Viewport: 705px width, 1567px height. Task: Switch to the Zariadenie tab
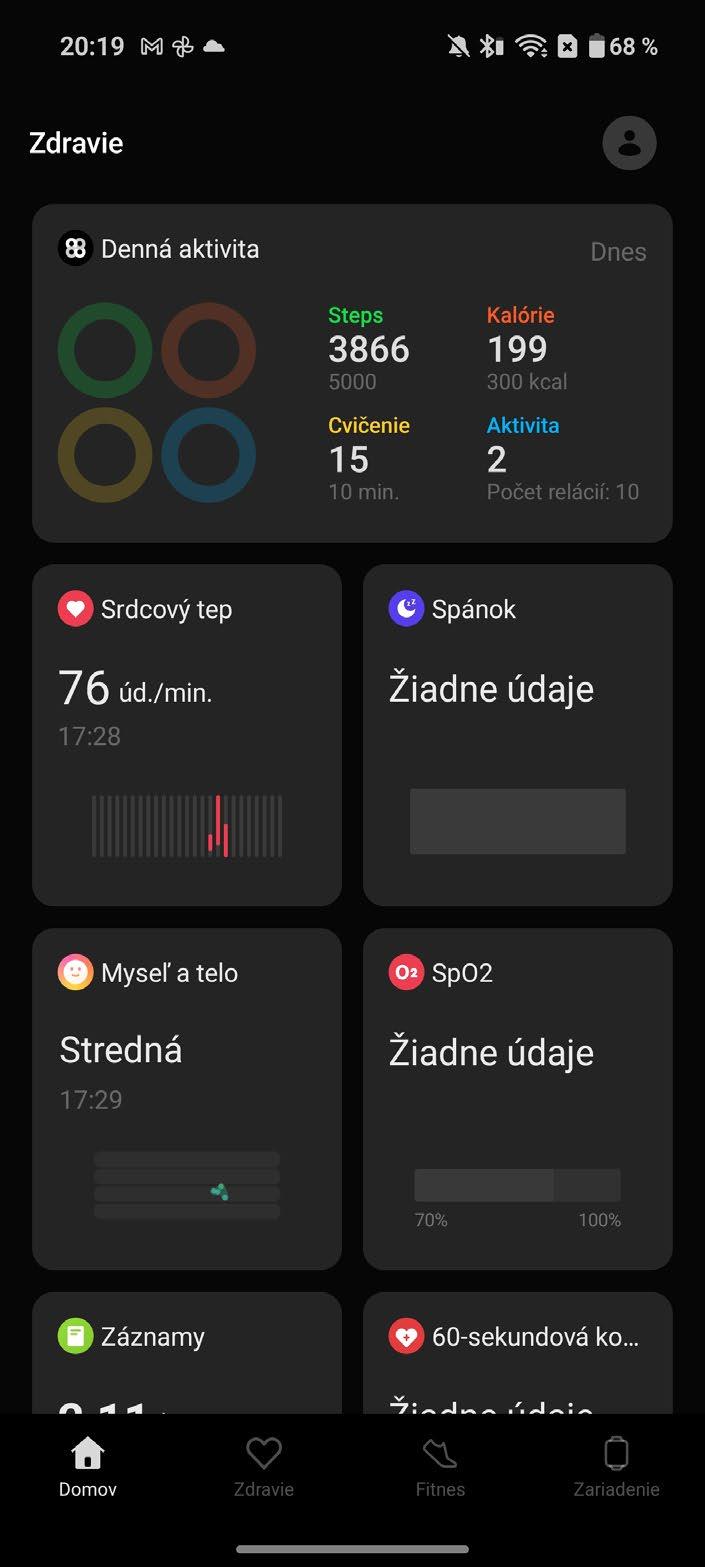click(x=616, y=1467)
